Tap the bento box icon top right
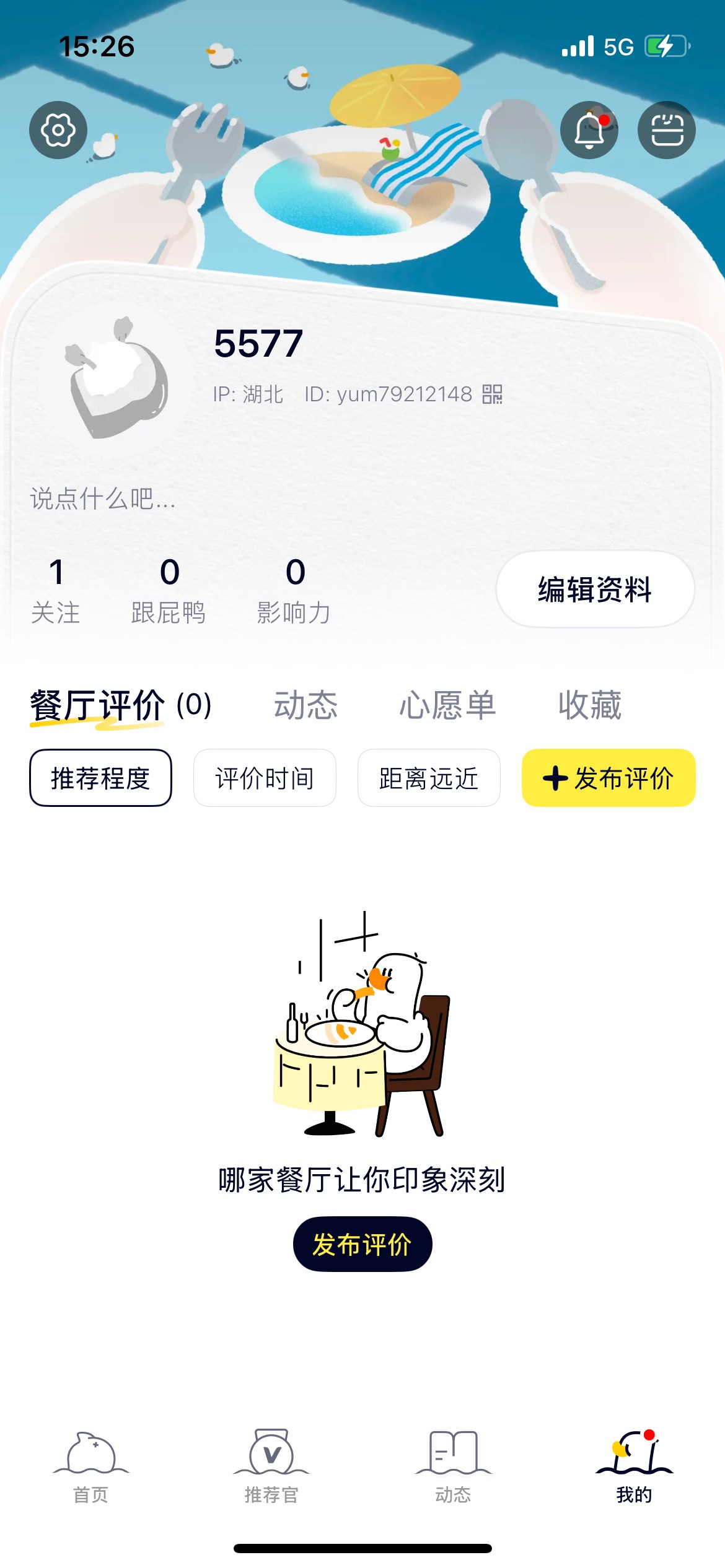Viewport: 725px width, 1568px height. point(666,131)
